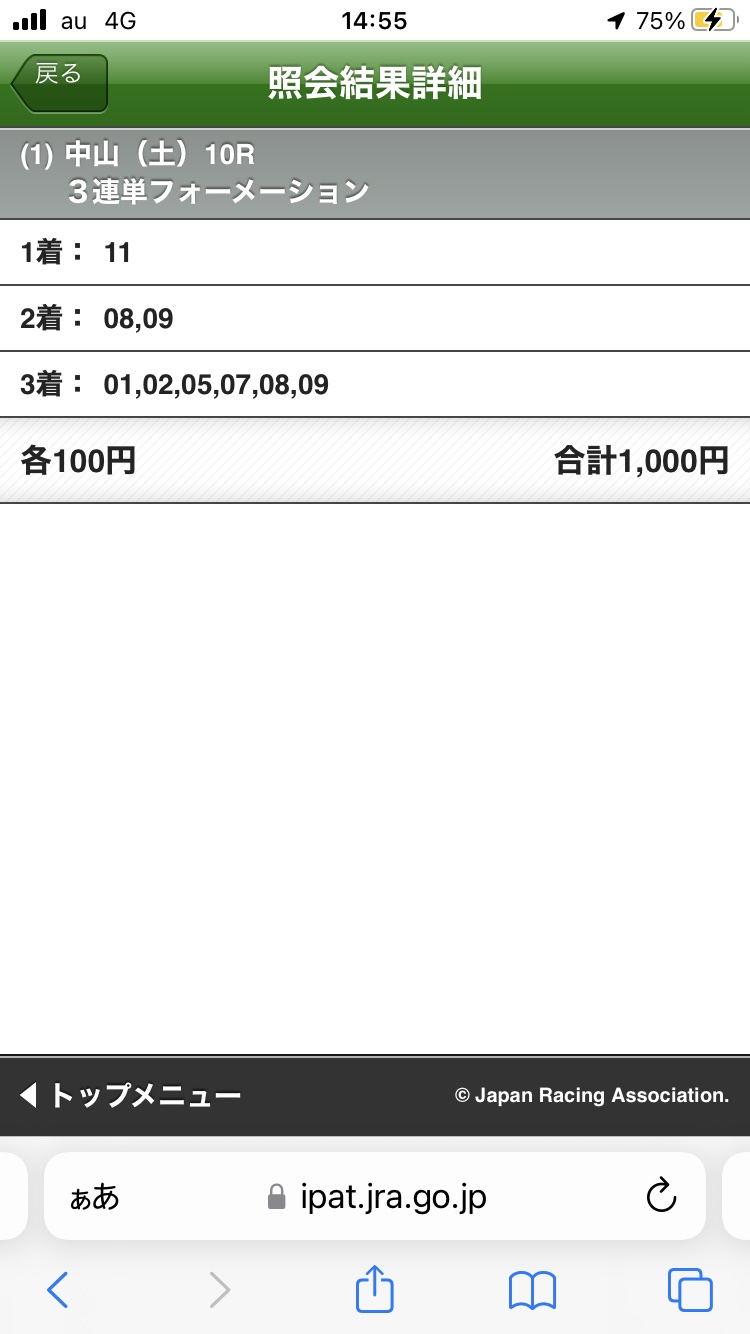Go back to previous Safari page
Viewport: 750px width, 1334px height.
[58, 1291]
